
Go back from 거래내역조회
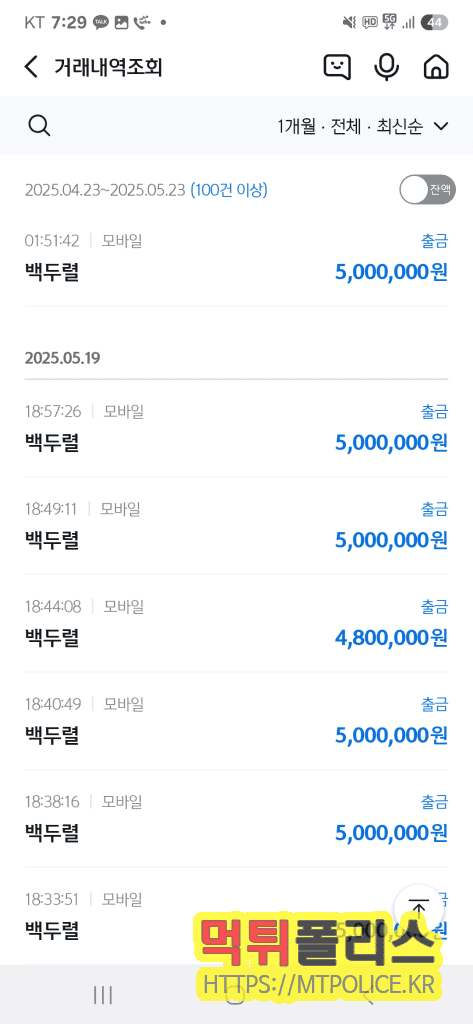(31, 67)
